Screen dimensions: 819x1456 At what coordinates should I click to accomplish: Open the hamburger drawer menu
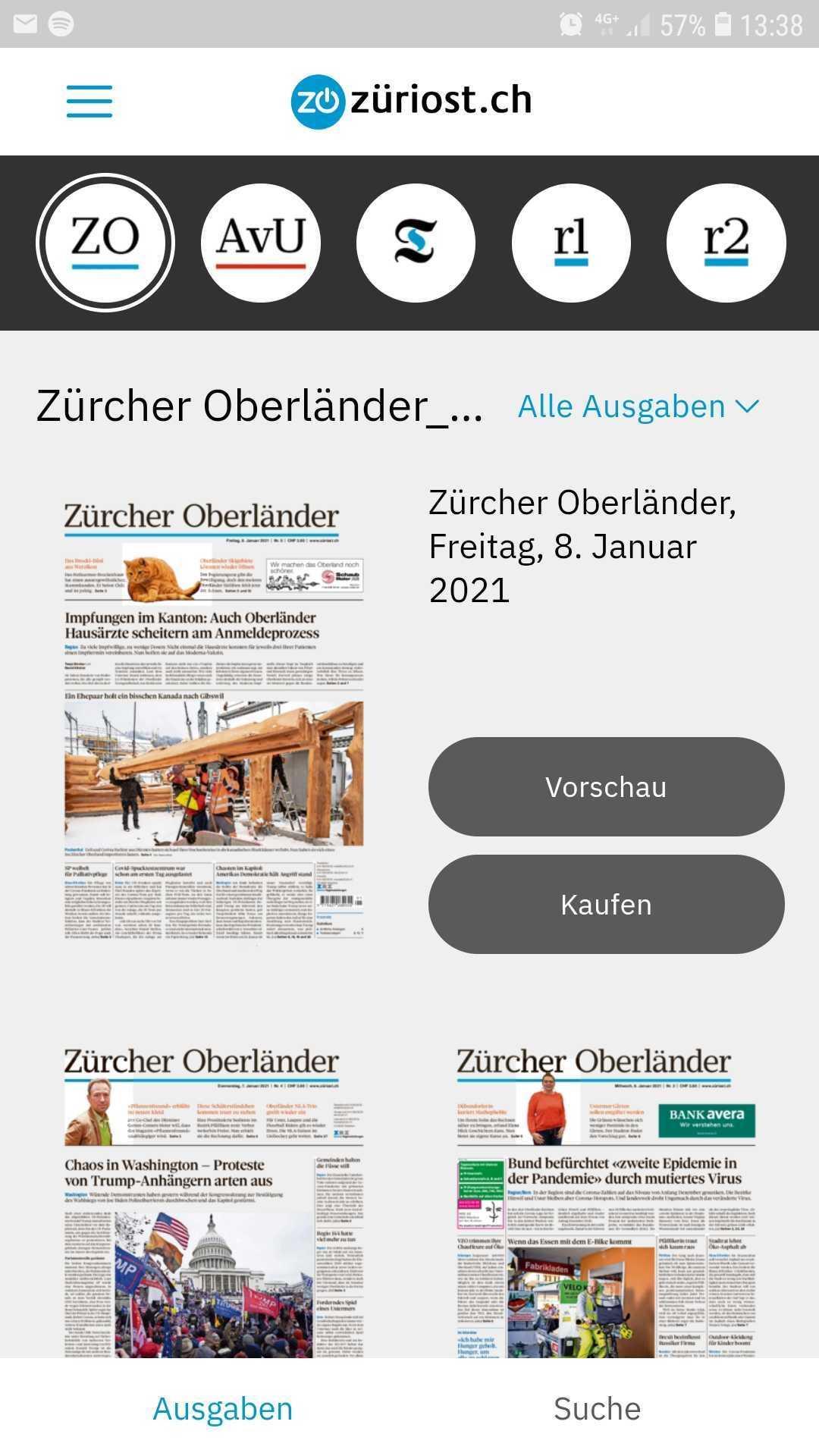pyautogui.click(x=89, y=102)
